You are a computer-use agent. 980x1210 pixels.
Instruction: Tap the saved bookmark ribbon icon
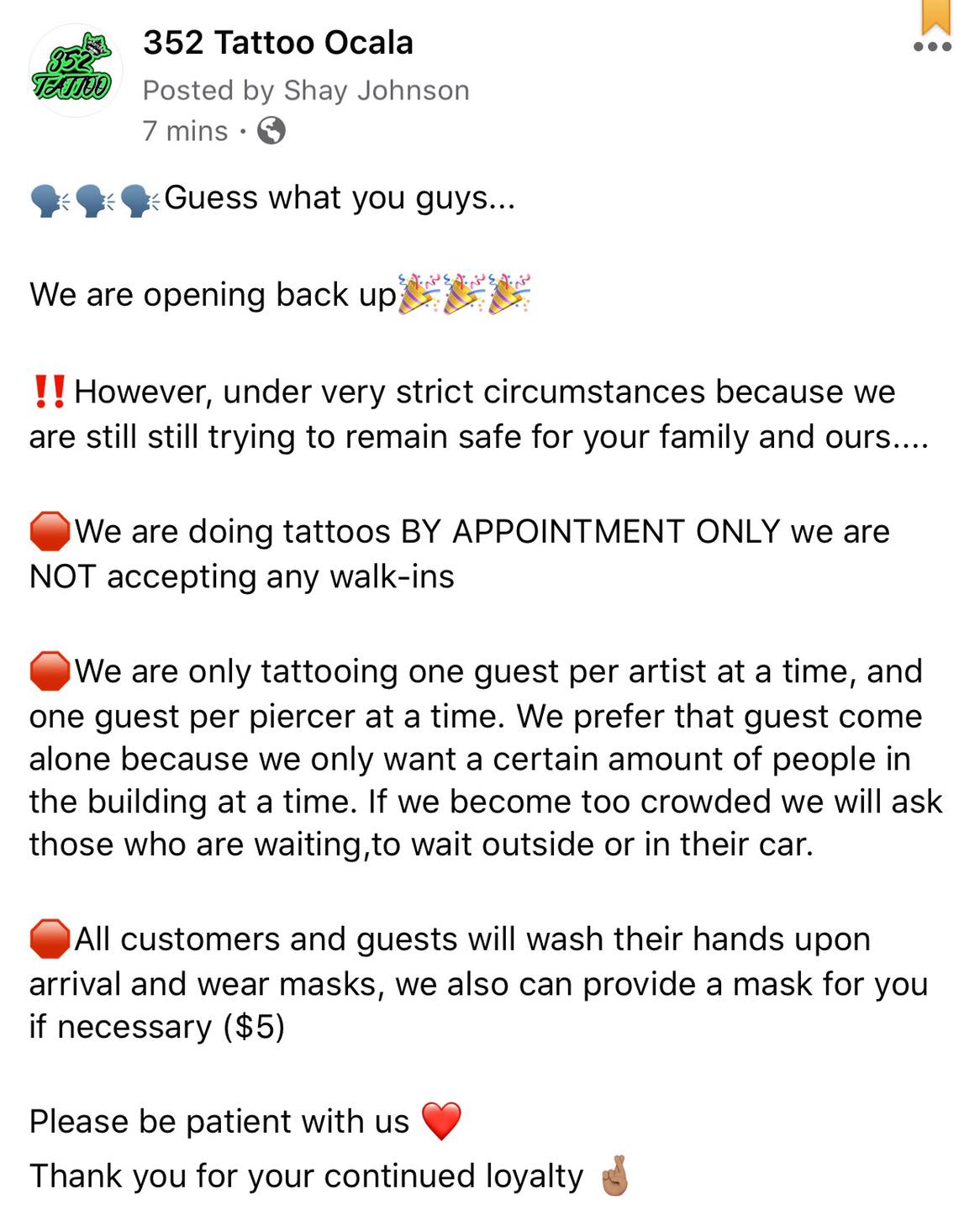click(935, 15)
